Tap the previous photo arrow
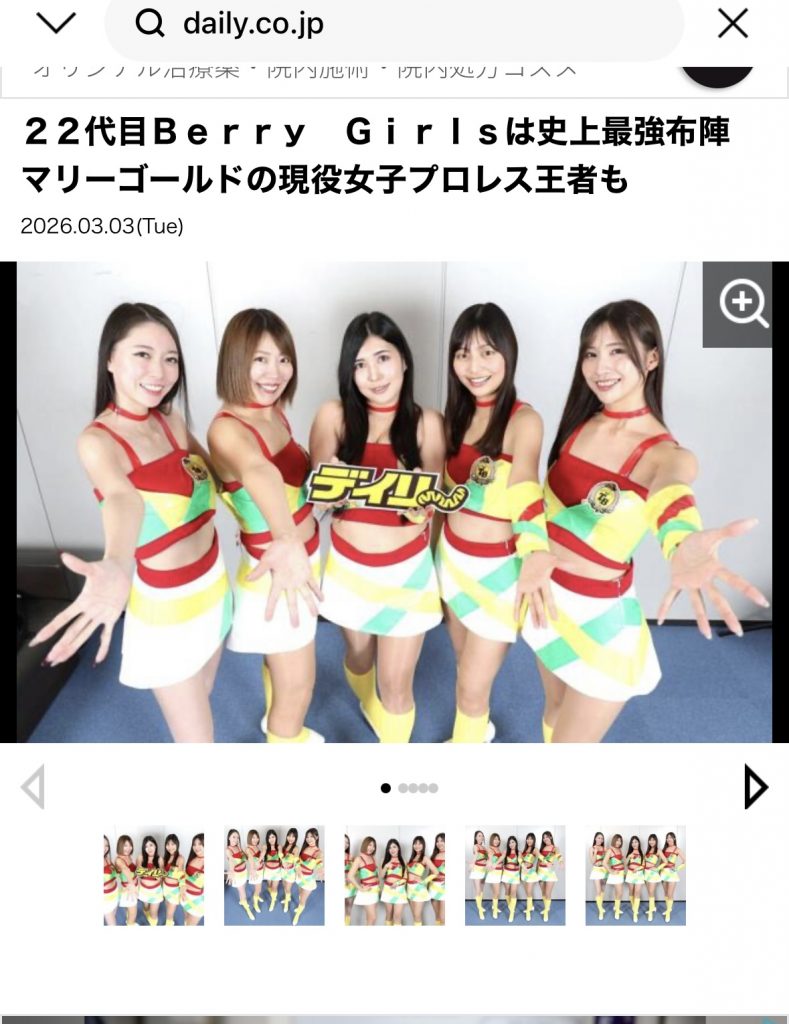Viewport: 789px width, 1024px height. coord(33,787)
